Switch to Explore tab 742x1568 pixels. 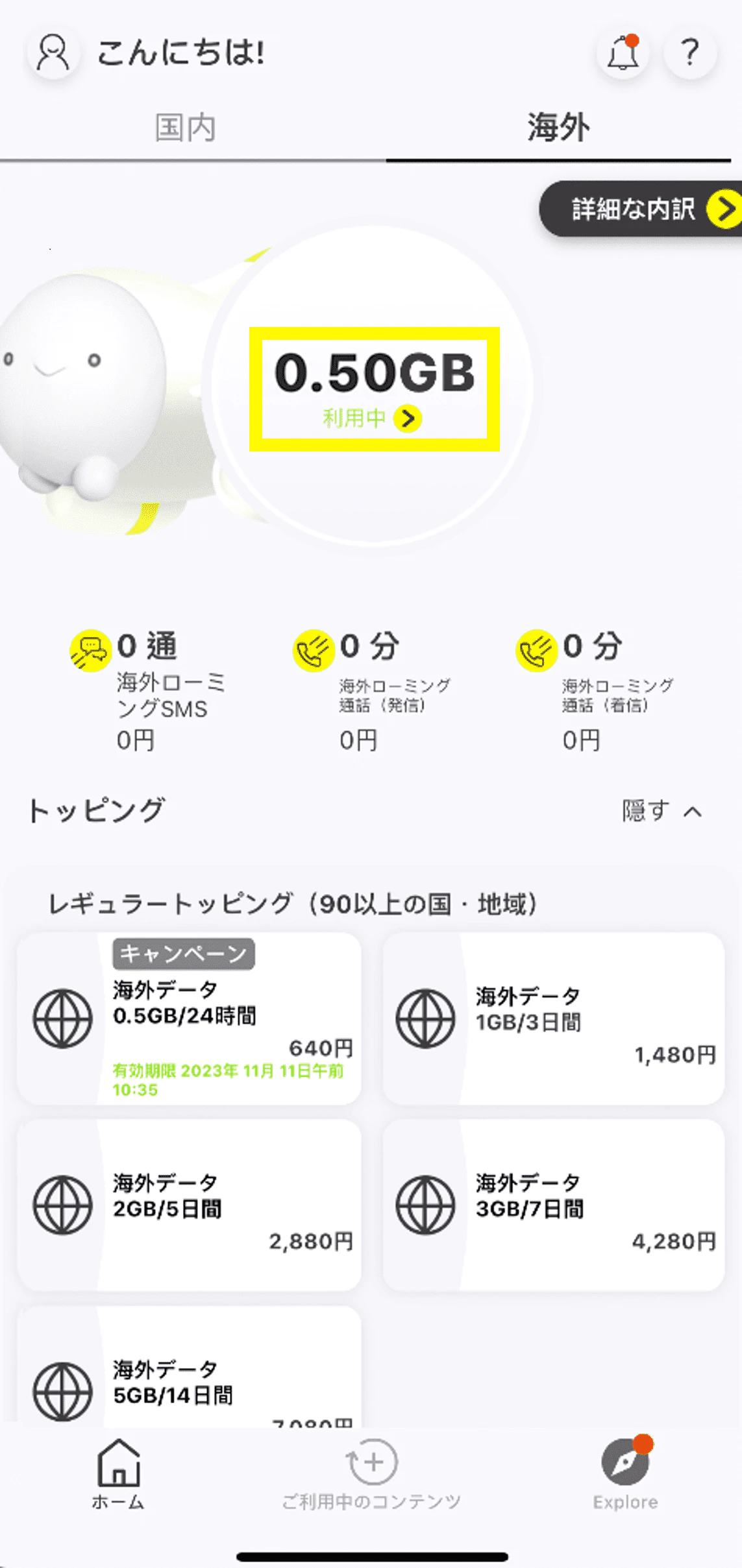tap(625, 1474)
